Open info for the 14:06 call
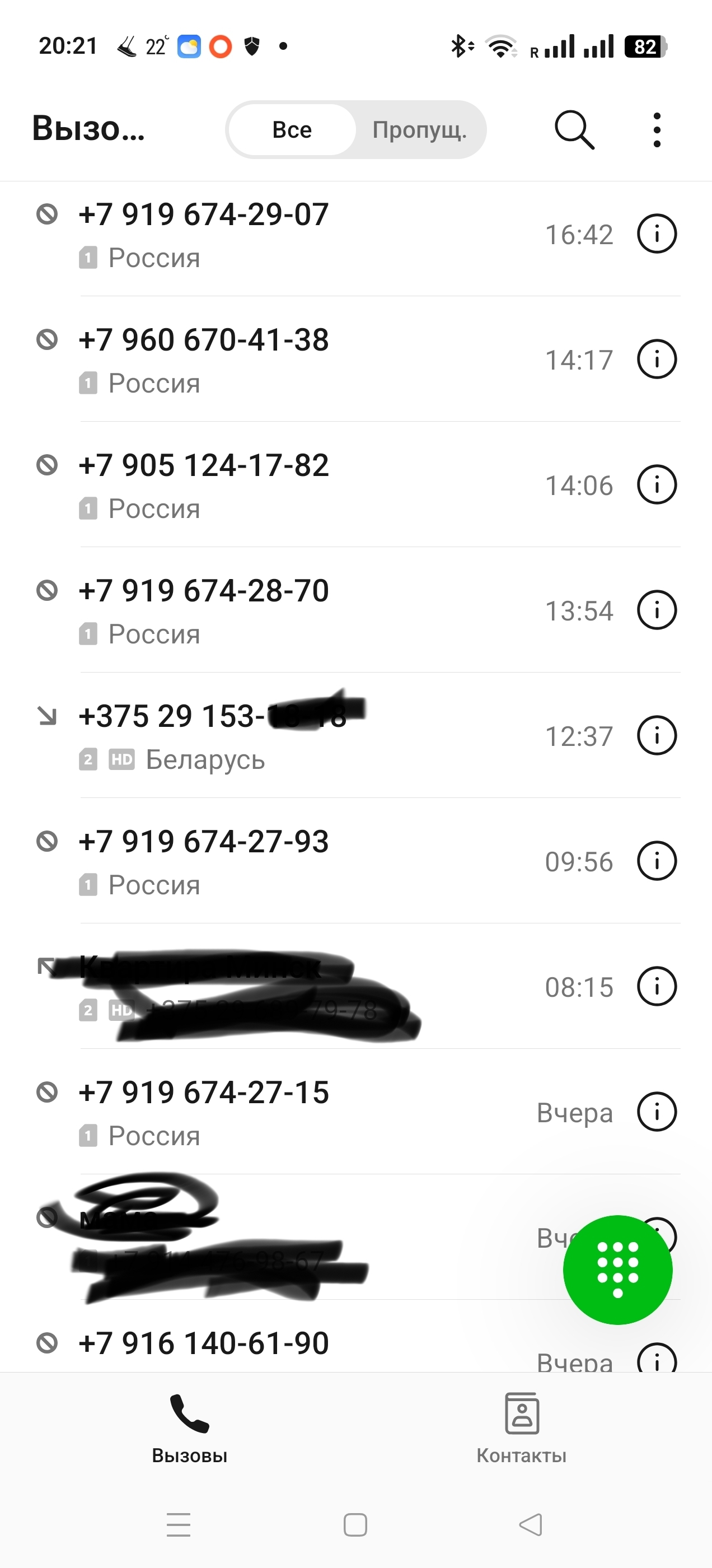Viewport: 712px width, 1568px height. (x=656, y=485)
